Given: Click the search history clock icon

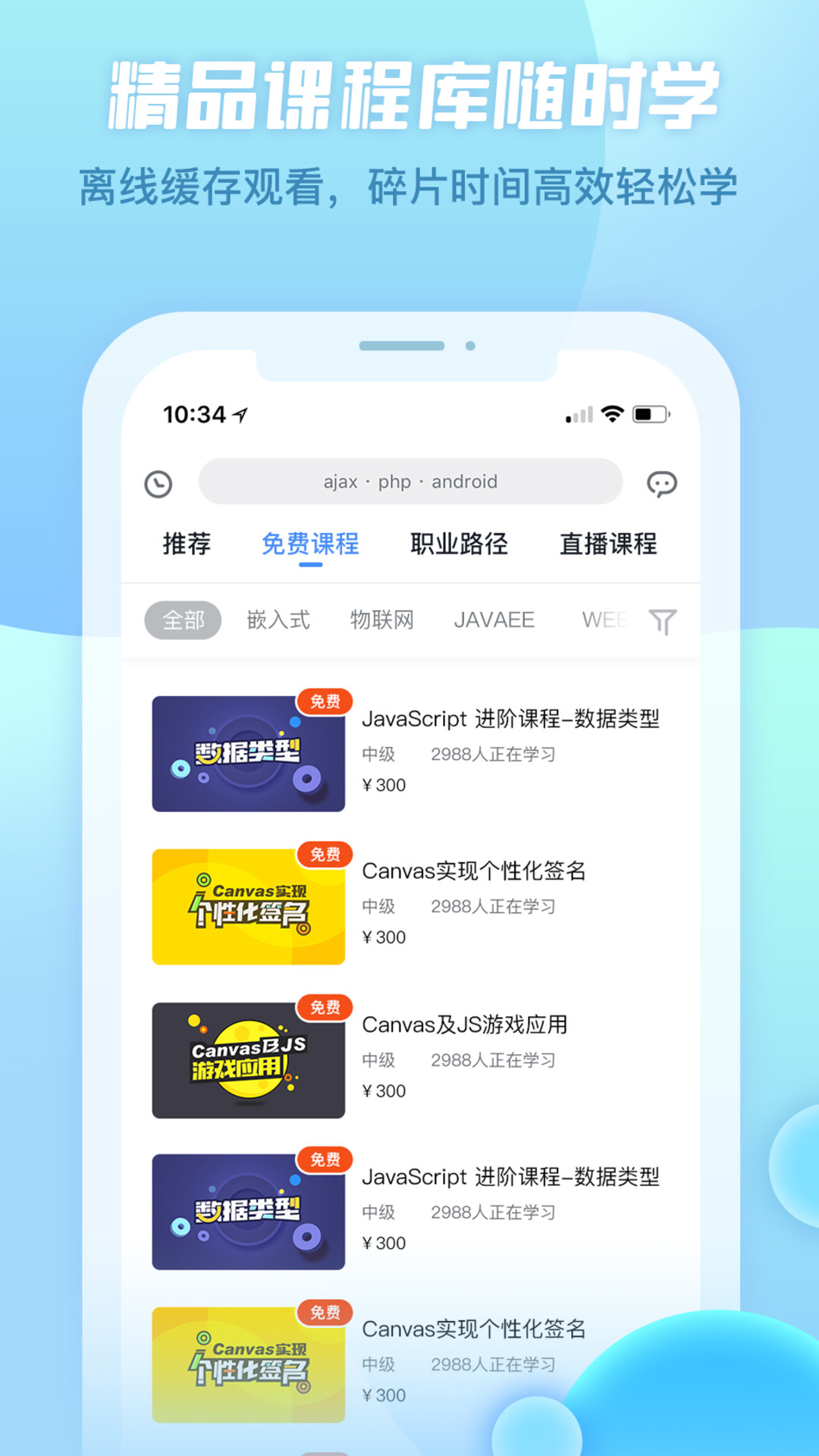Looking at the screenshot, I should 157,482.
